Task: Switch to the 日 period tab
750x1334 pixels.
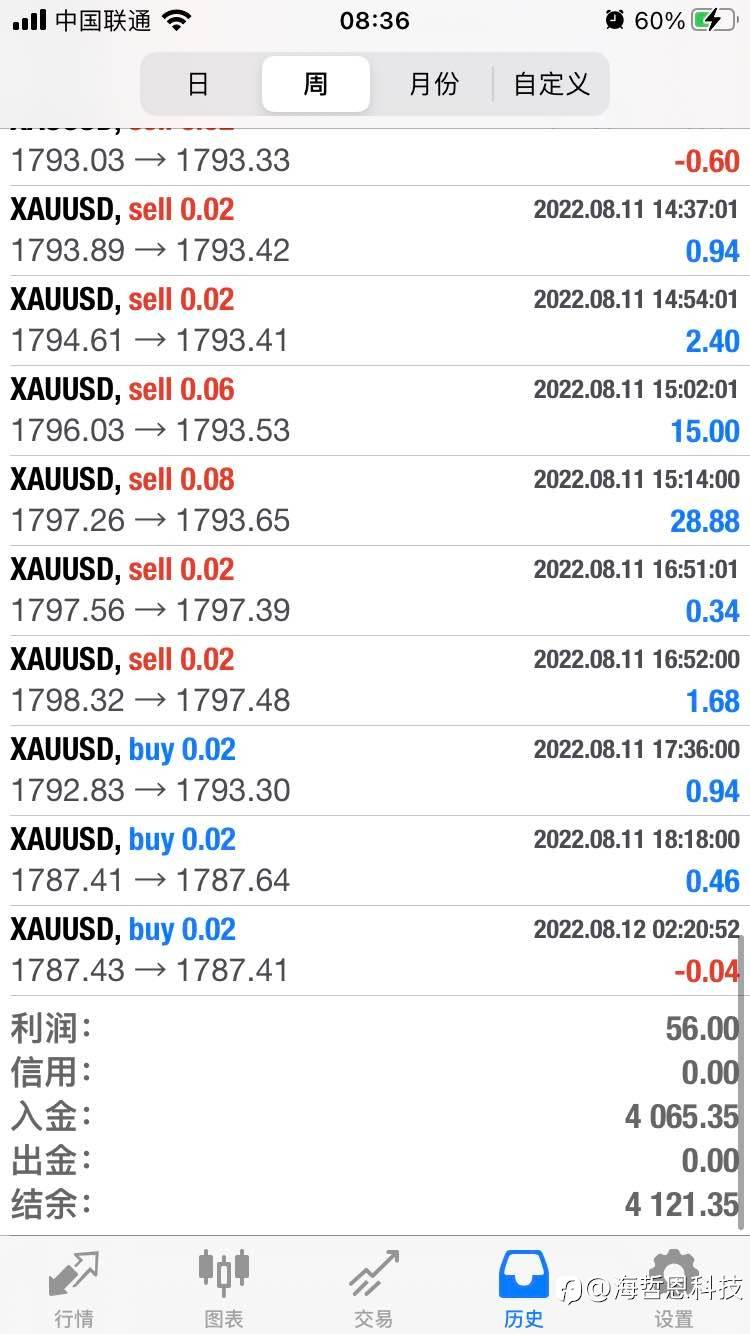Action: pyautogui.click(x=199, y=84)
